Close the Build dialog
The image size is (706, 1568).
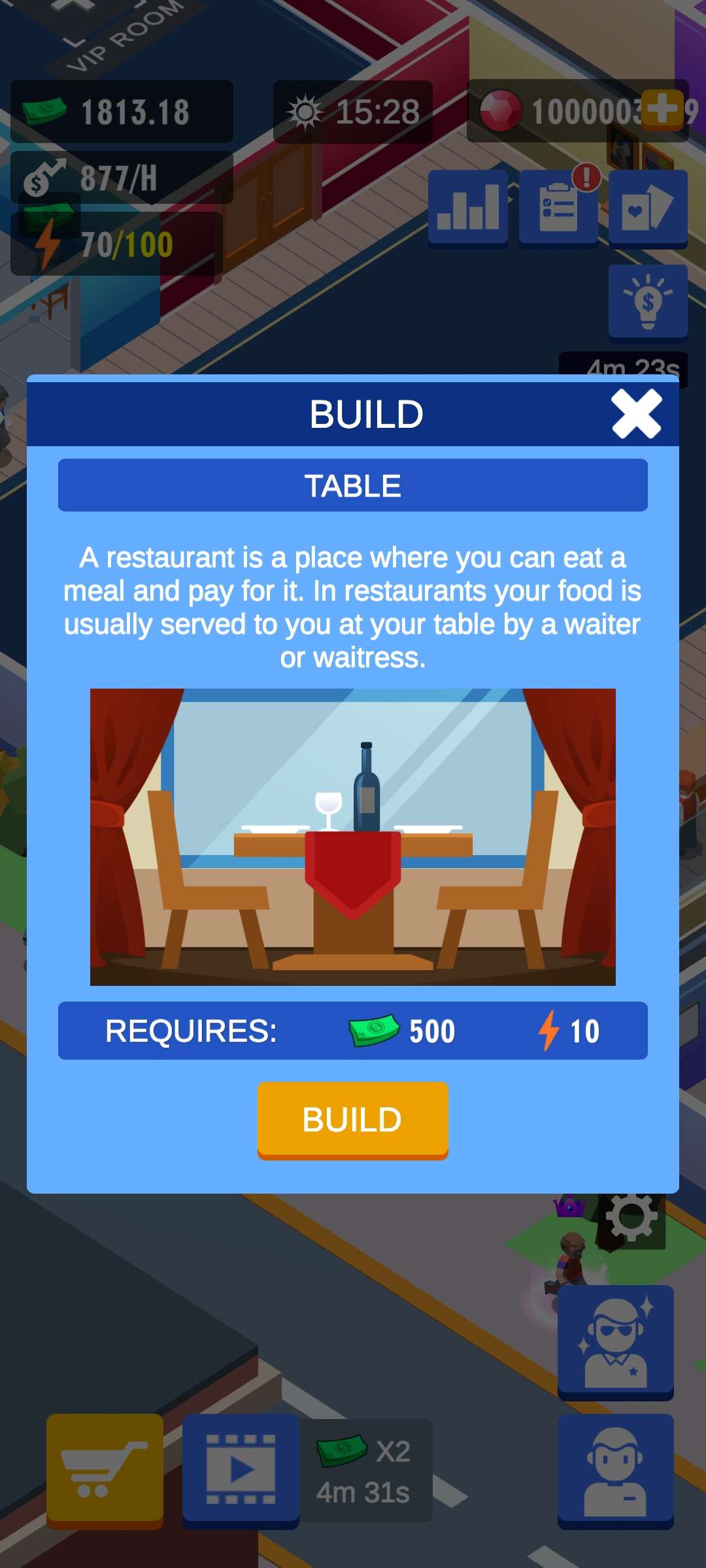[636, 414]
